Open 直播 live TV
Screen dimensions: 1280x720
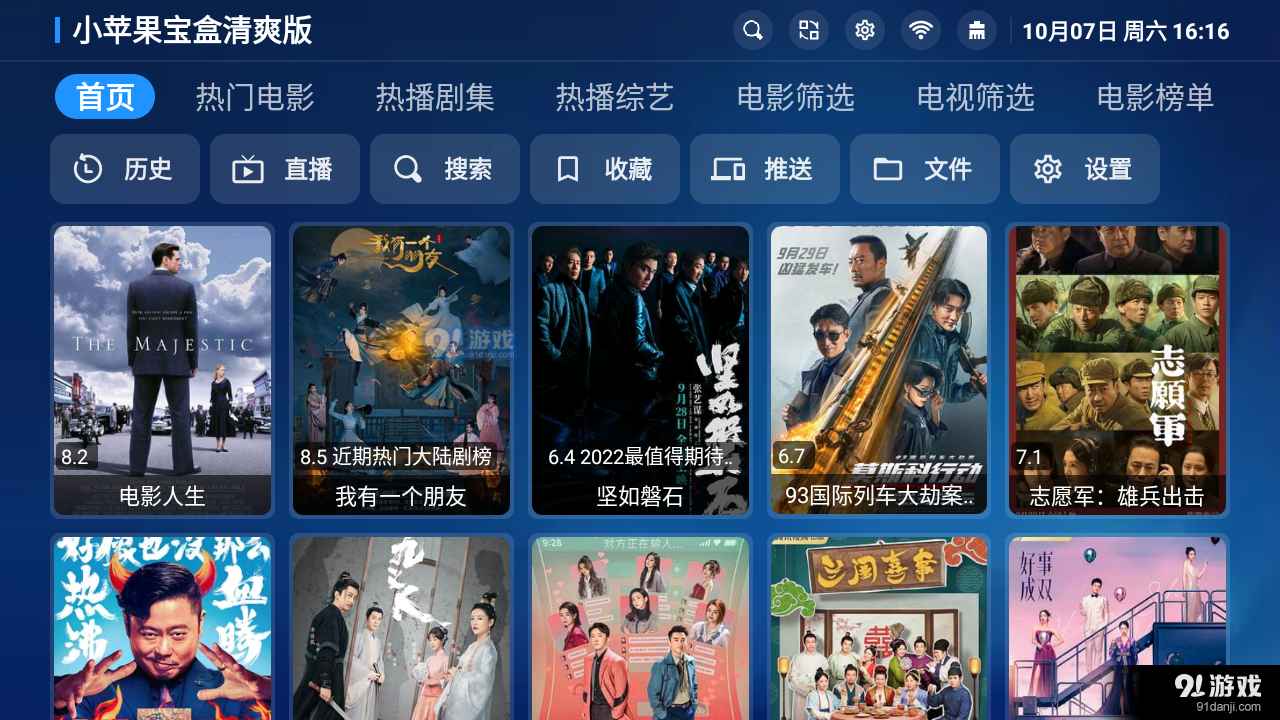tap(285, 169)
